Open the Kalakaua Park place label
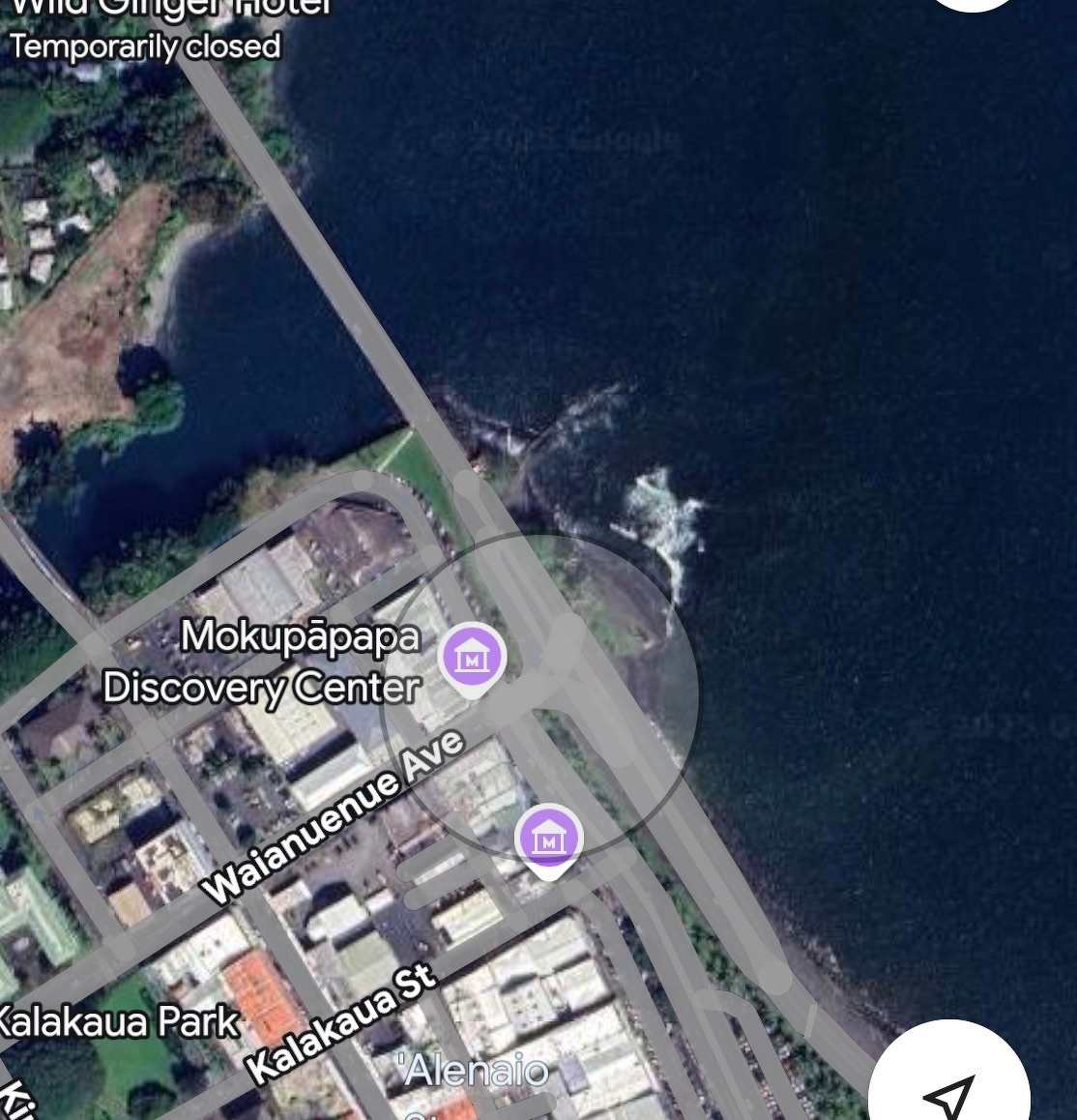 click(116, 1022)
